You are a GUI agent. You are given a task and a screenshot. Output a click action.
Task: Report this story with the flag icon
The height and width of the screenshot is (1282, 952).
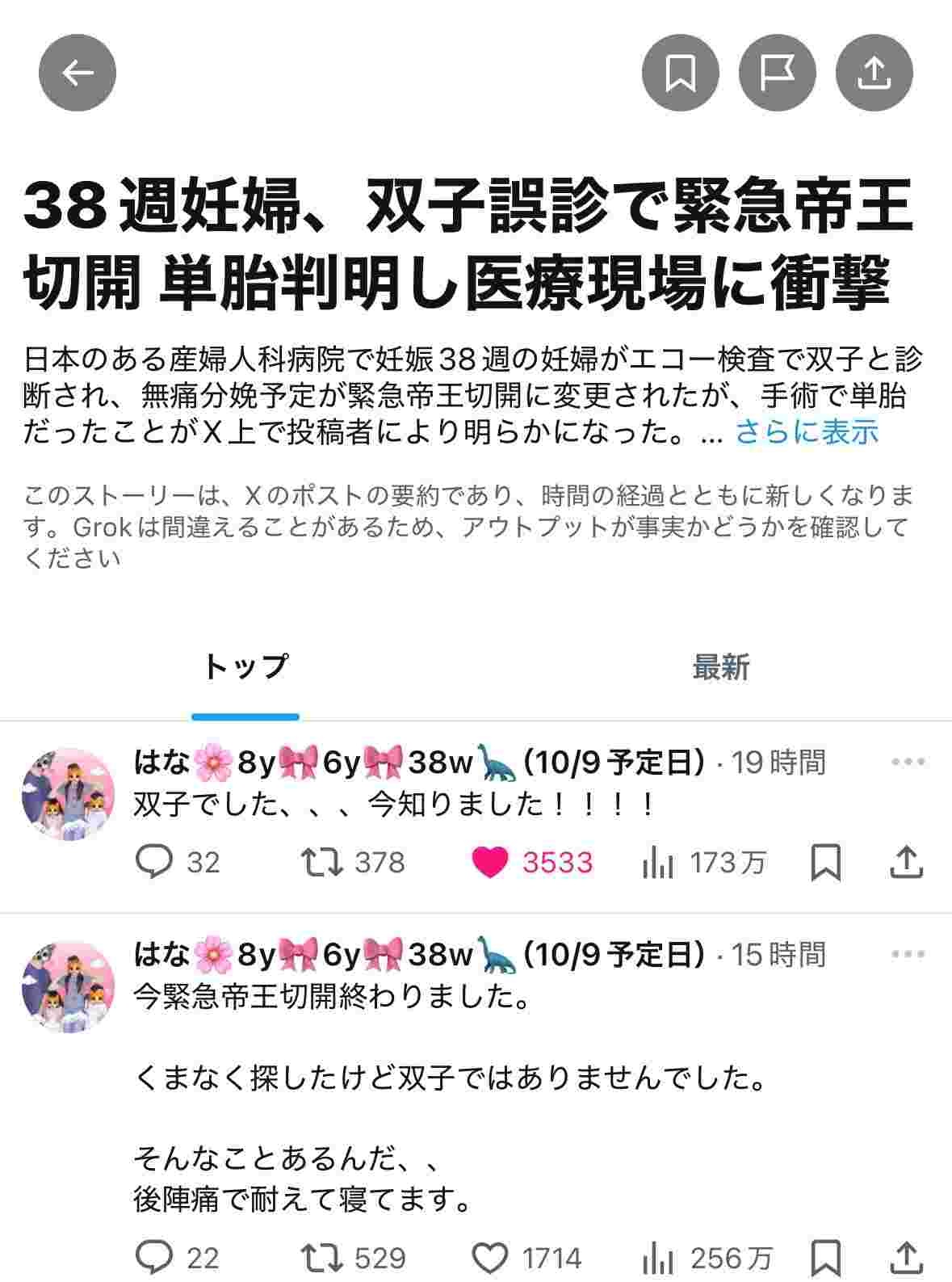(777, 73)
